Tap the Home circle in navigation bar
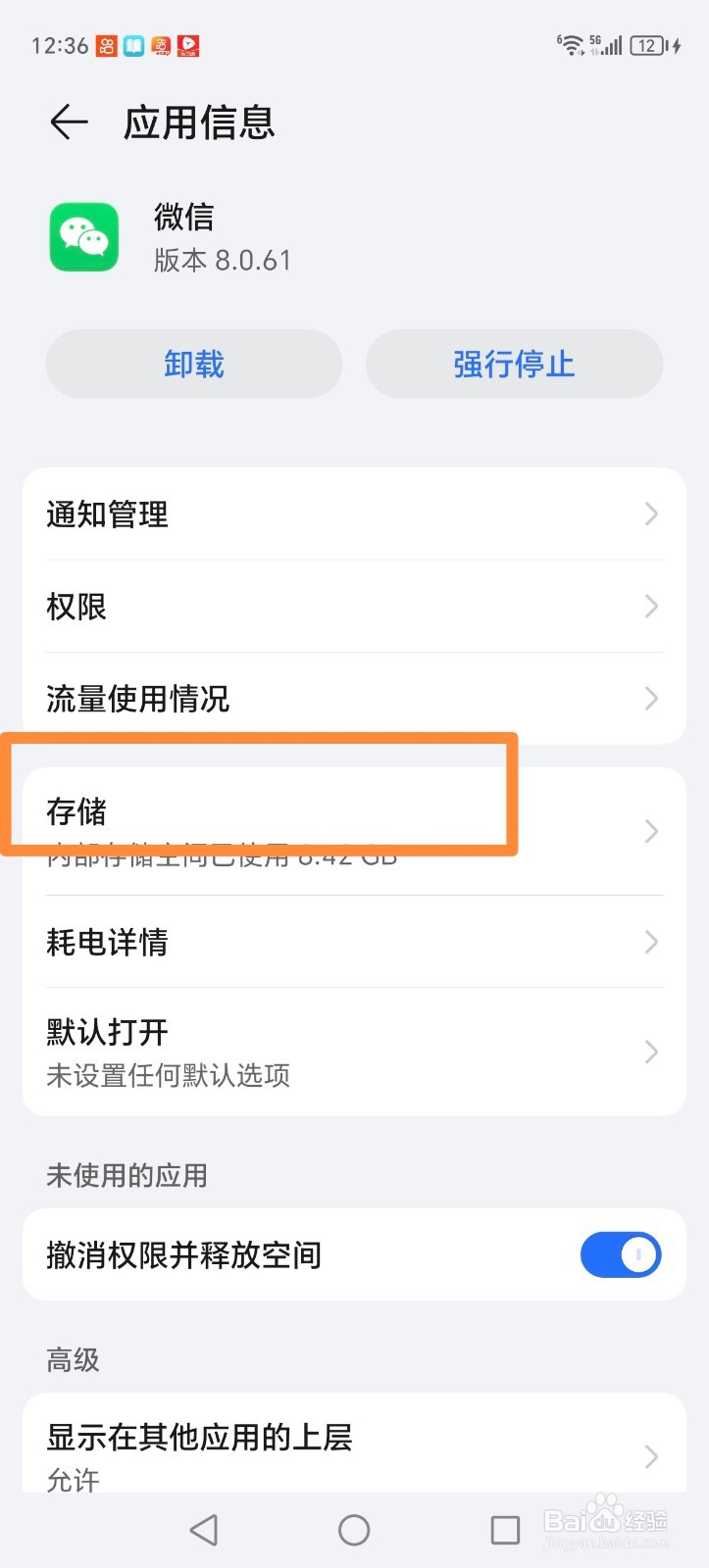The height and width of the screenshot is (1568, 709). (354, 1528)
